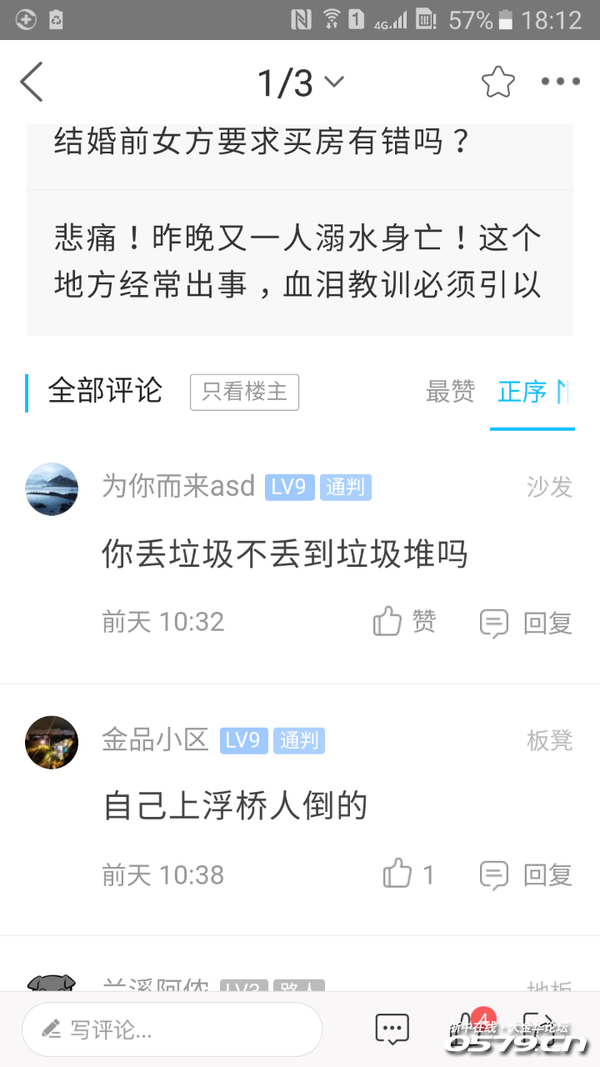Reply to 为你而来asd's comment
Image resolution: width=600 pixels, height=1067 pixels.
click(x=526, y=622)
